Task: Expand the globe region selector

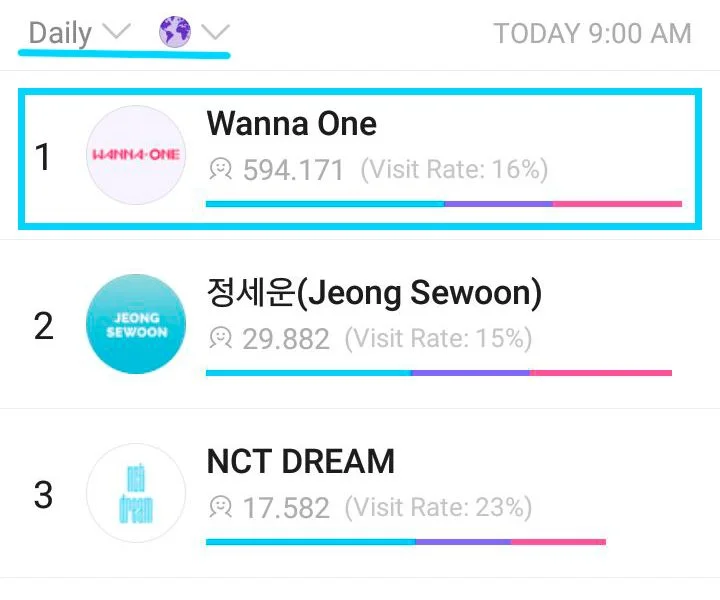Action: (194, 33)
